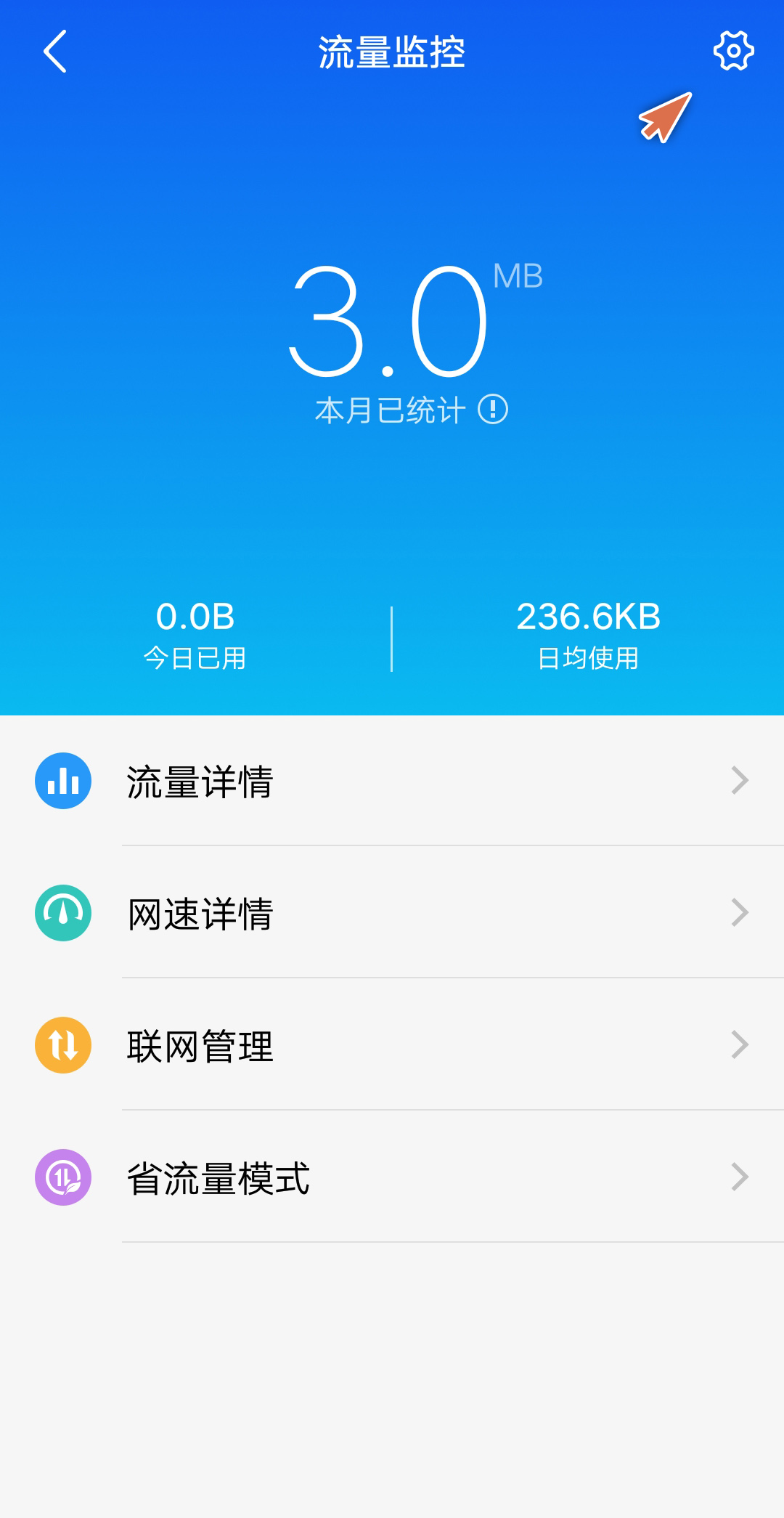Tap the back arrow at top left
This screenshot has height=1518, width=784.
pyautogui.click(x=55, y=52)
